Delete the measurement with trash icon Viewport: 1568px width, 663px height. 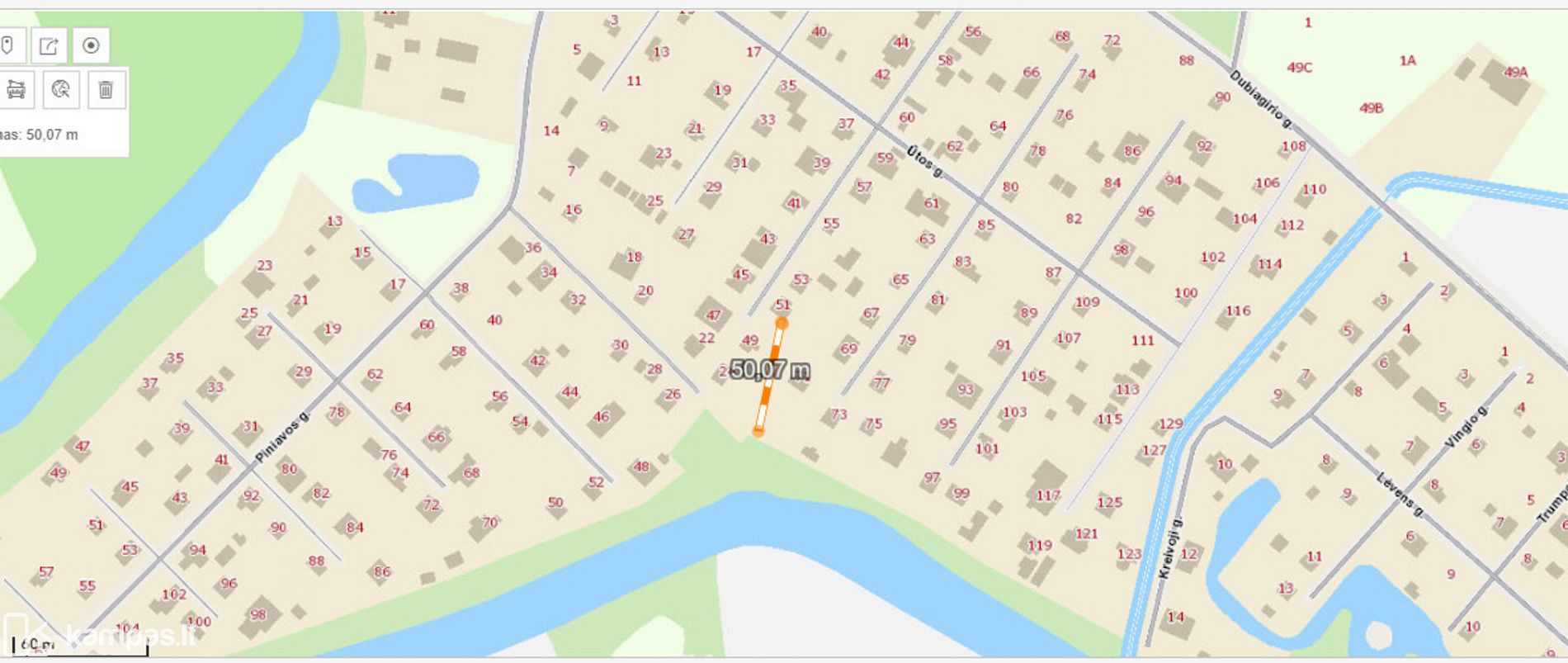(106, 89)
